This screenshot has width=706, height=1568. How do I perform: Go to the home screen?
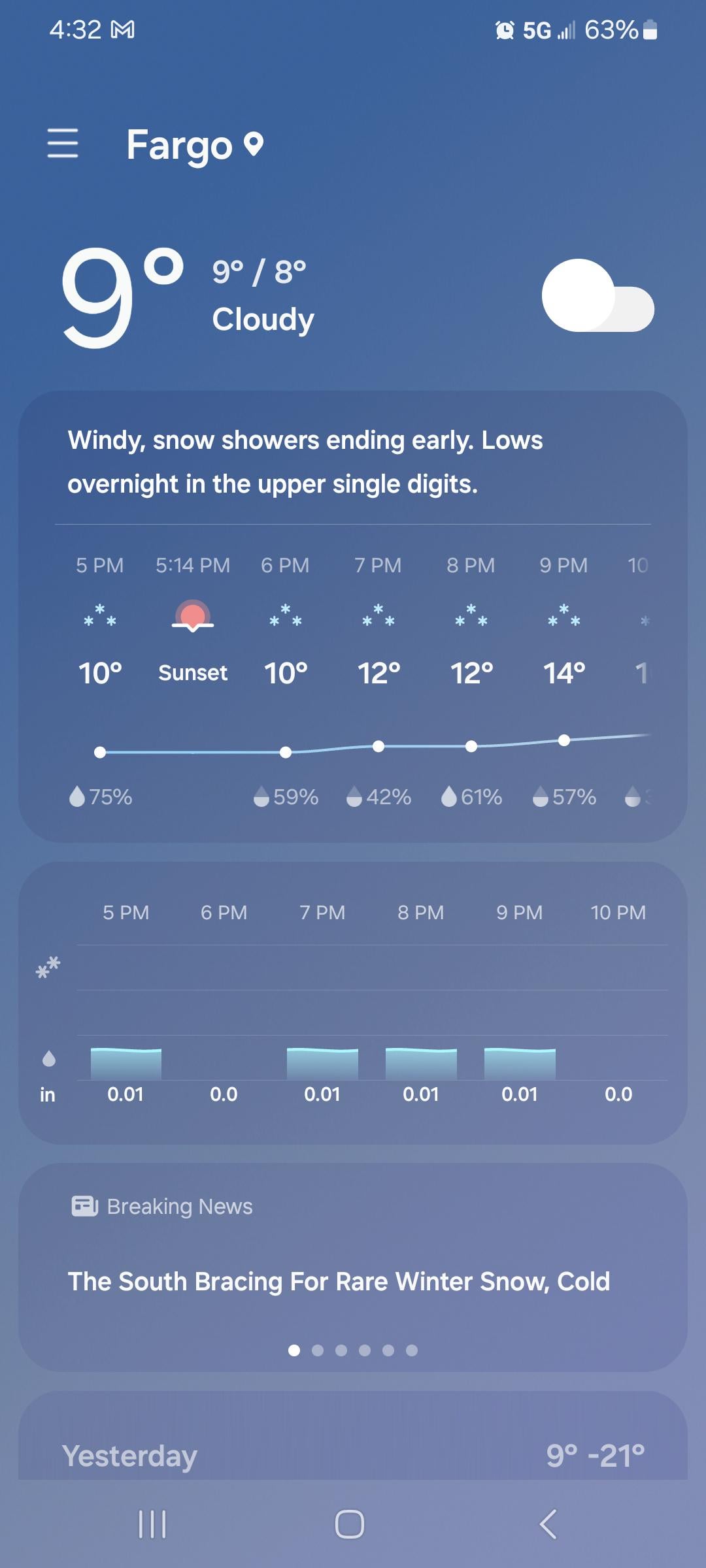pyautogui.click(x=350, y=1524)
